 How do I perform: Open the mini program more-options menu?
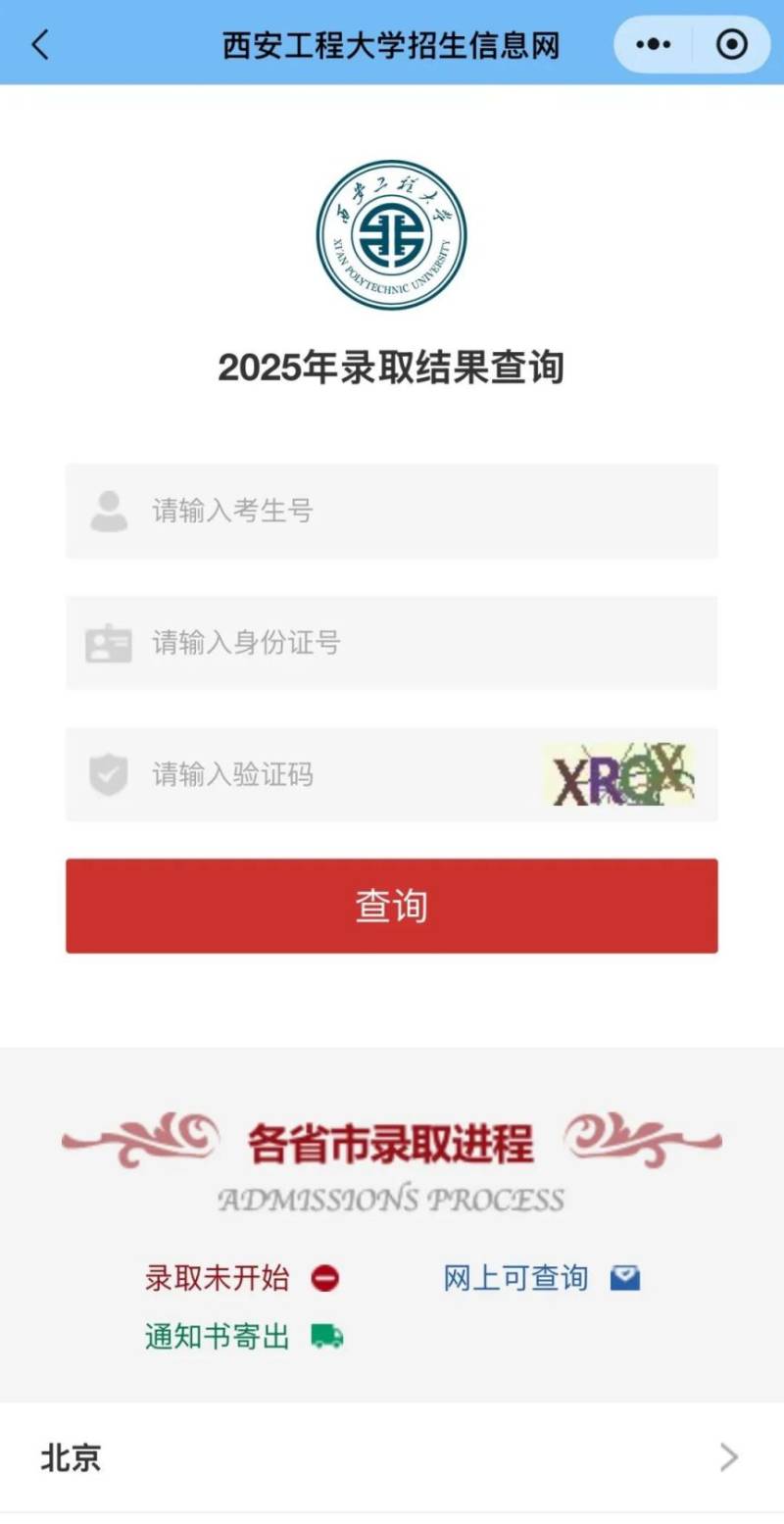654,45
